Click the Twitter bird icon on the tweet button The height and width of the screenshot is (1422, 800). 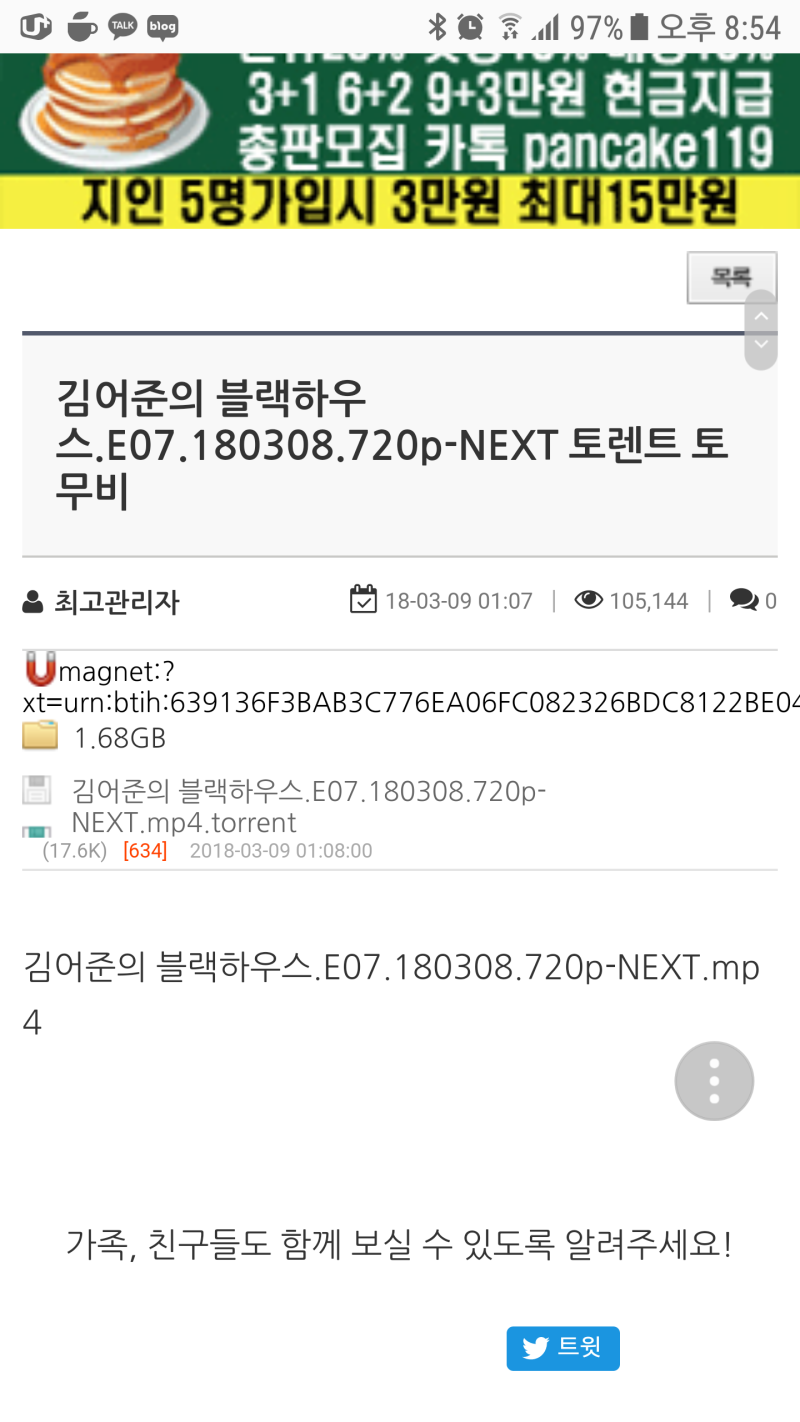point(533,1348)
